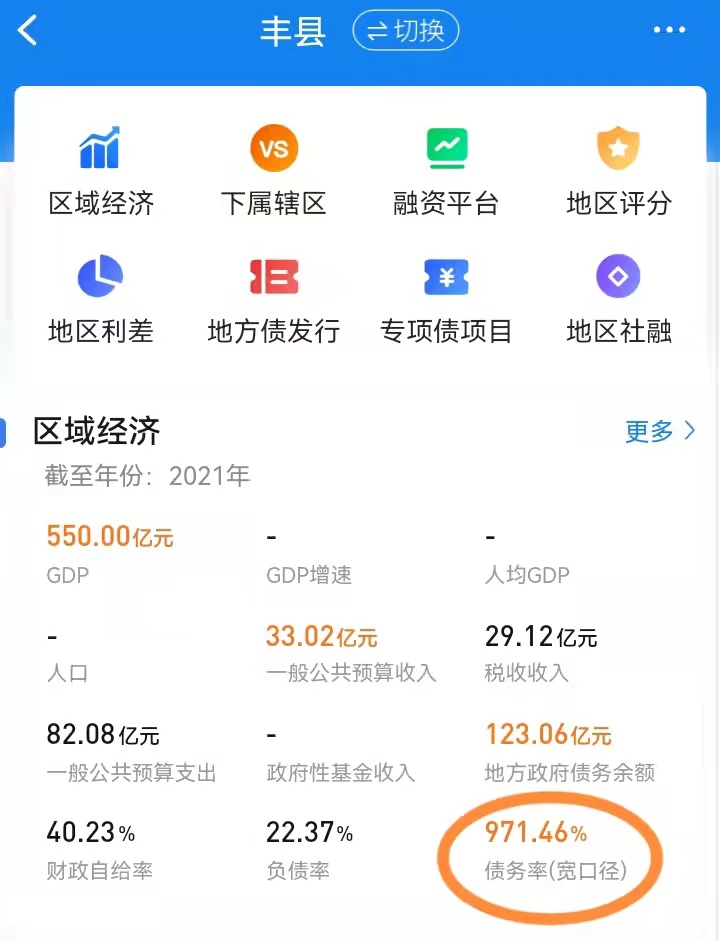This screenshot has height=941, width=720.
Task: View 地区评分
Action: coord(619,171)
